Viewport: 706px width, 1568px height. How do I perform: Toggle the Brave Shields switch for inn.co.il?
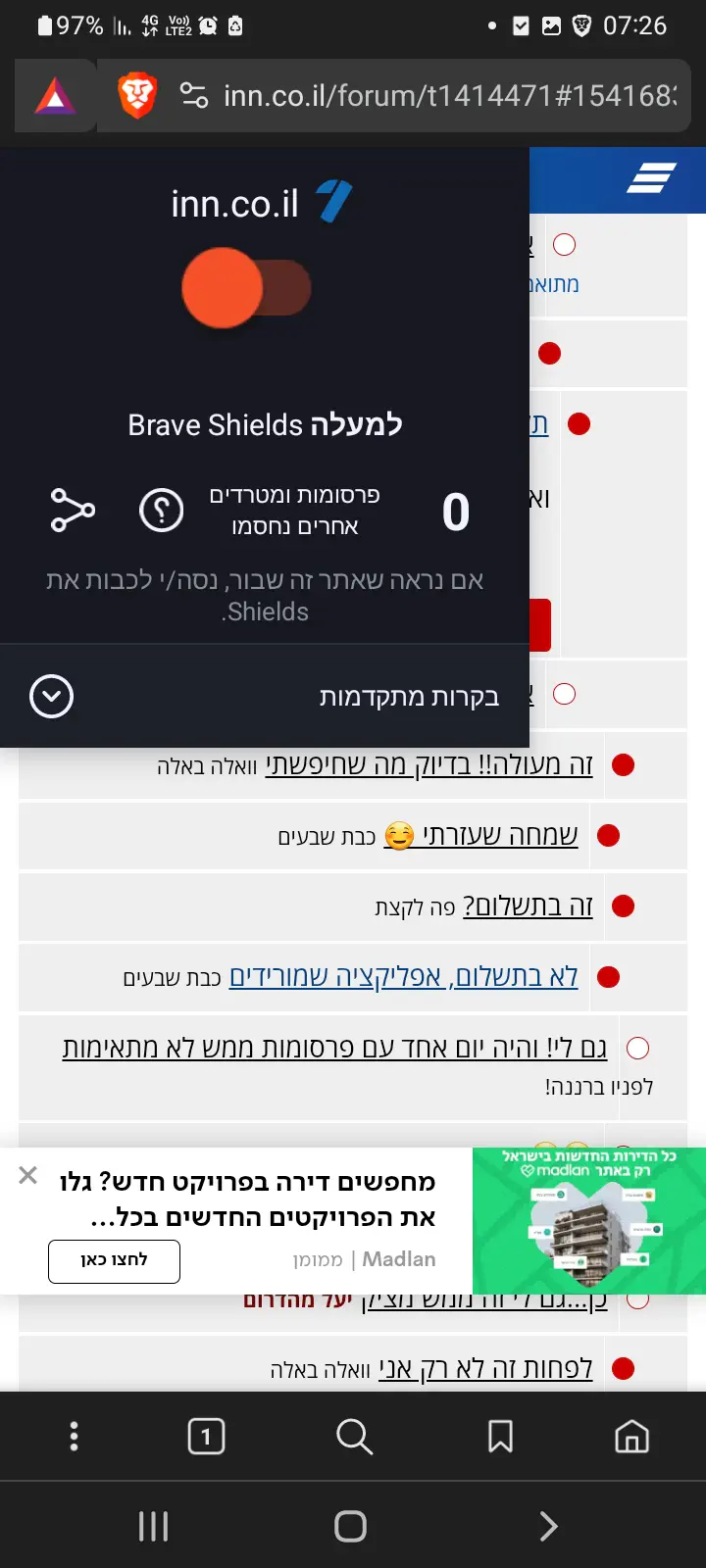246,288
